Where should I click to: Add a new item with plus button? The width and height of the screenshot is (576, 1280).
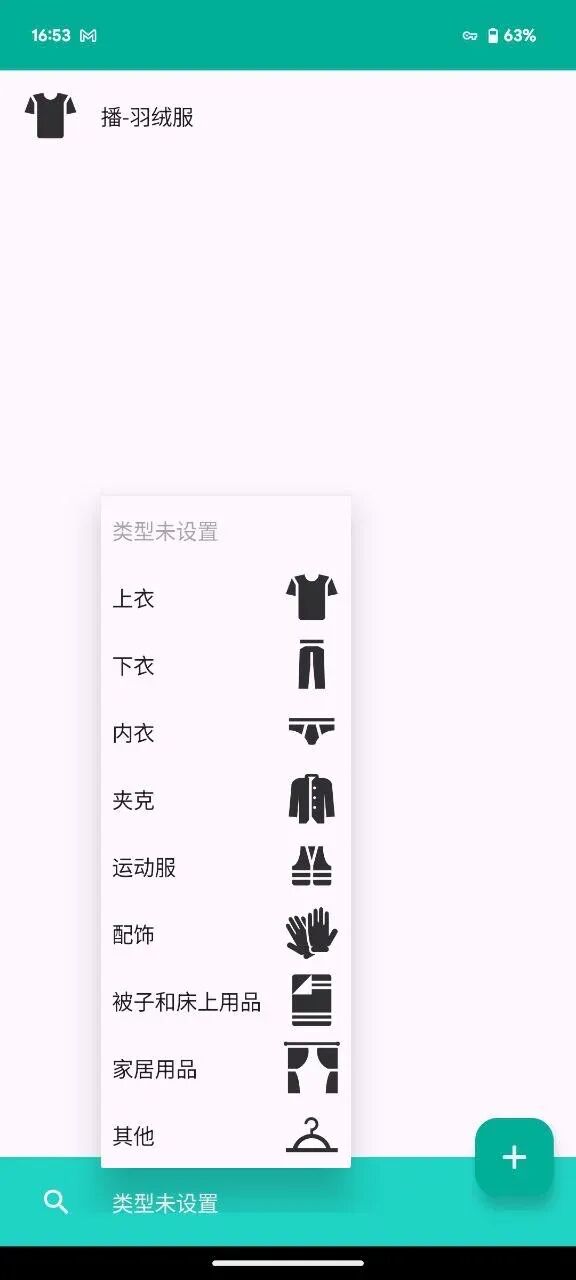pos(514,1157)
